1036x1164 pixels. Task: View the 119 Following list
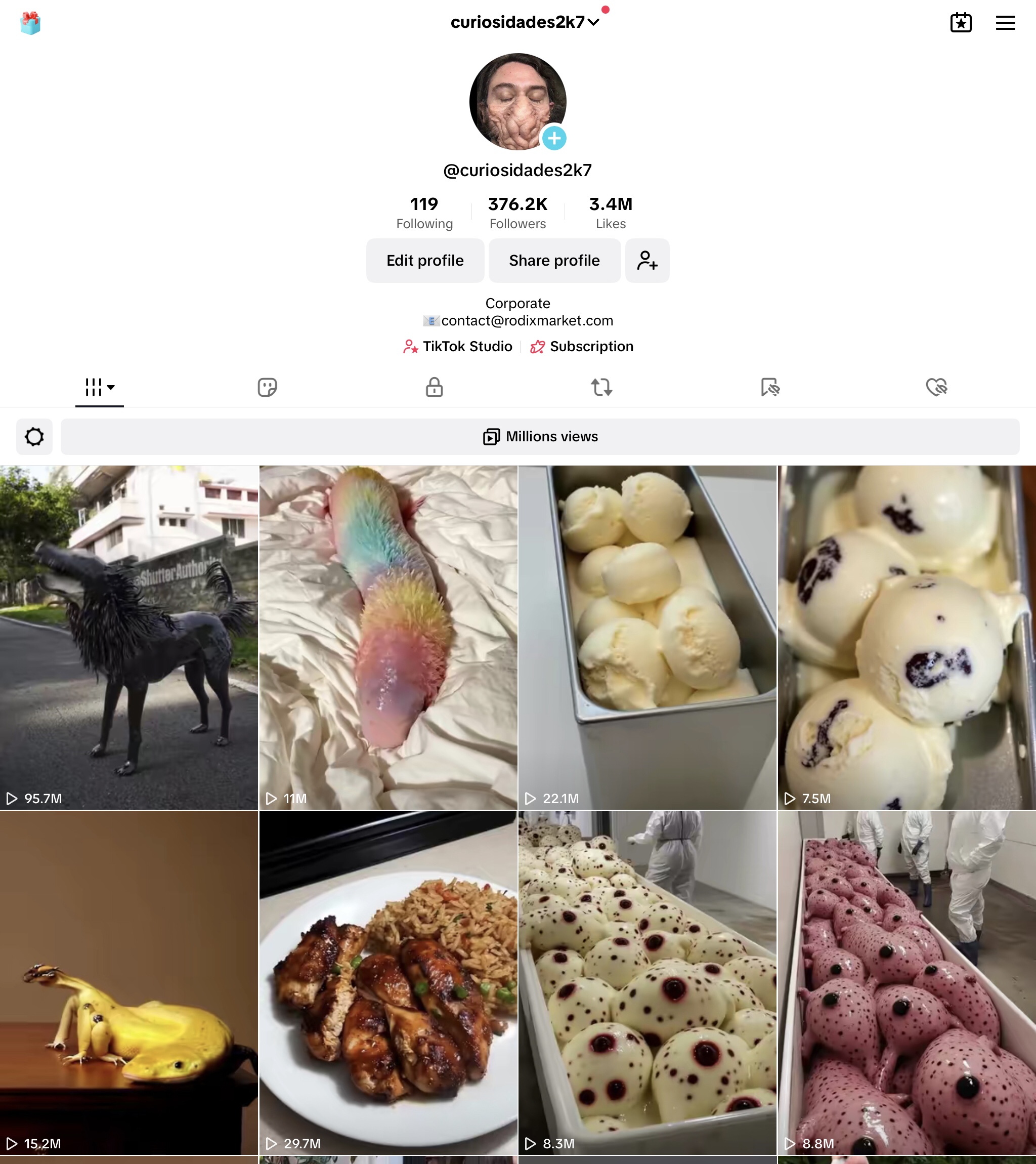coord(424,213)
